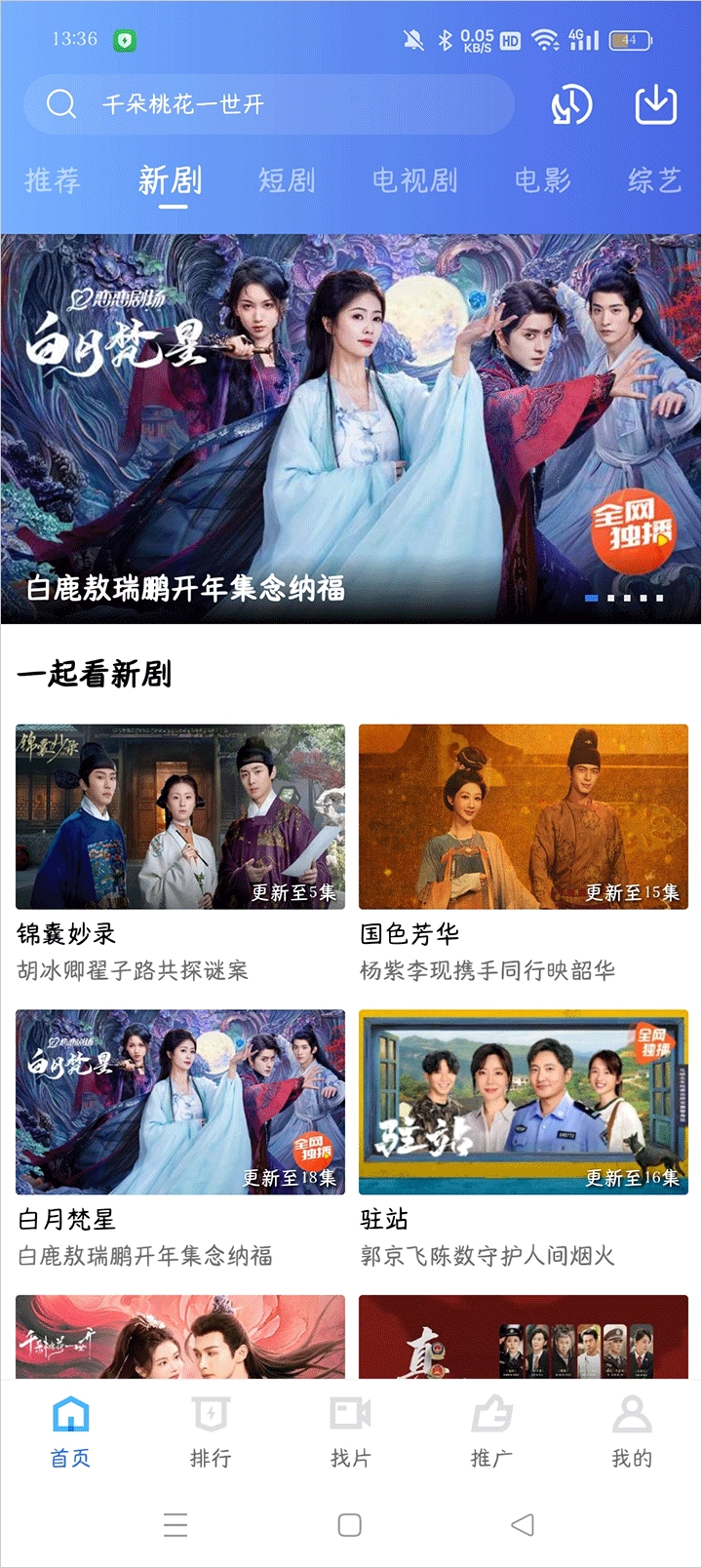Screen dimensions: 702x1568
Task: Open the download history icon
Action: click(x=571, y=106)
